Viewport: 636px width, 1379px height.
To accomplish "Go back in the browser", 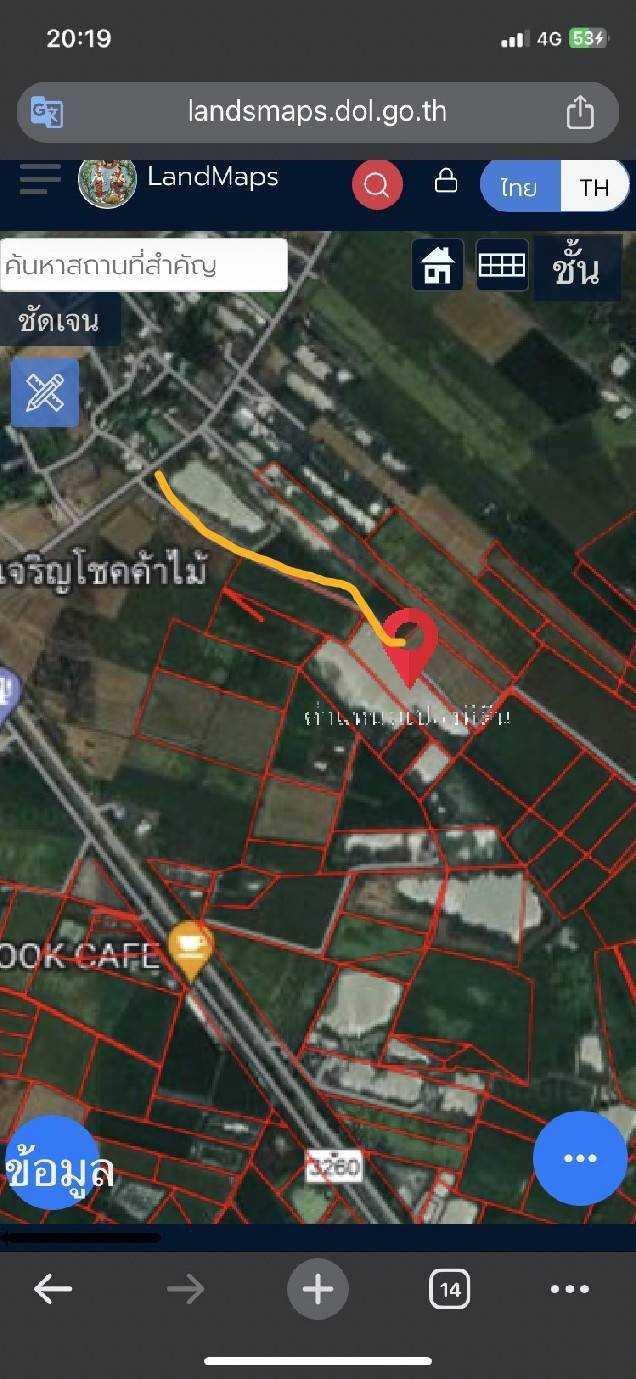I will coord(52,1289).
